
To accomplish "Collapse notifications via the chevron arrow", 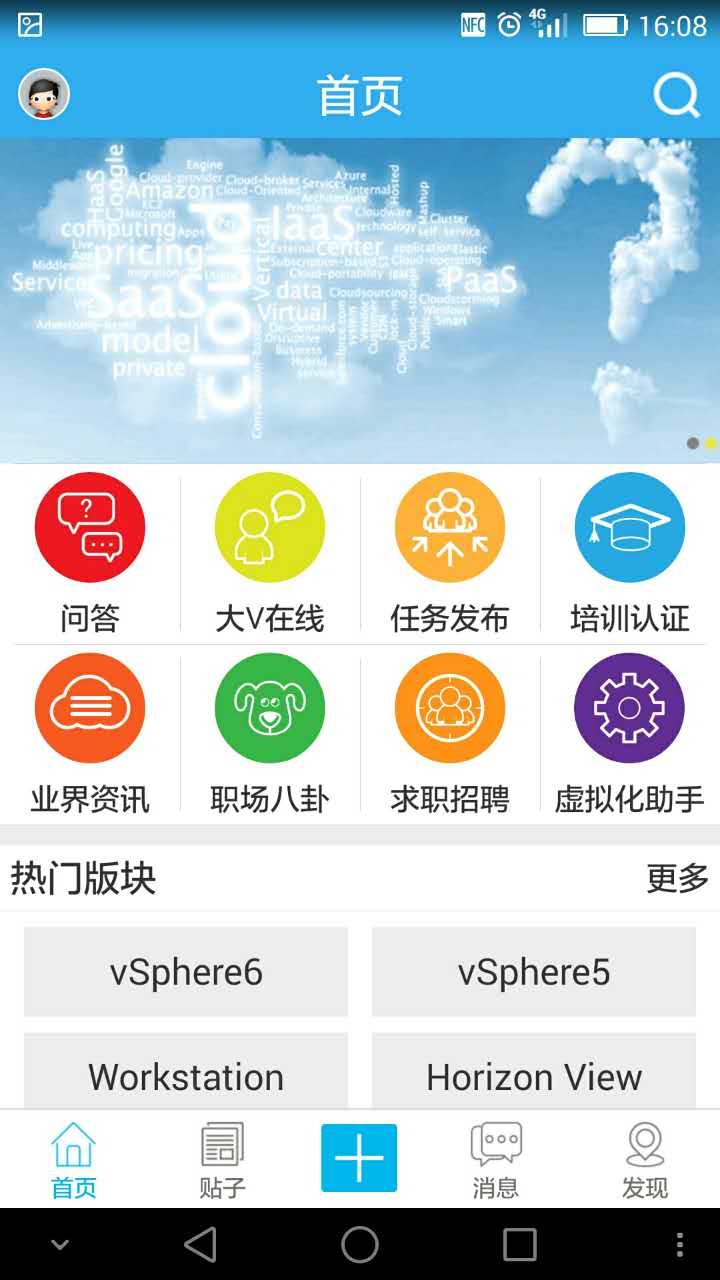I will click(60, 1244).
